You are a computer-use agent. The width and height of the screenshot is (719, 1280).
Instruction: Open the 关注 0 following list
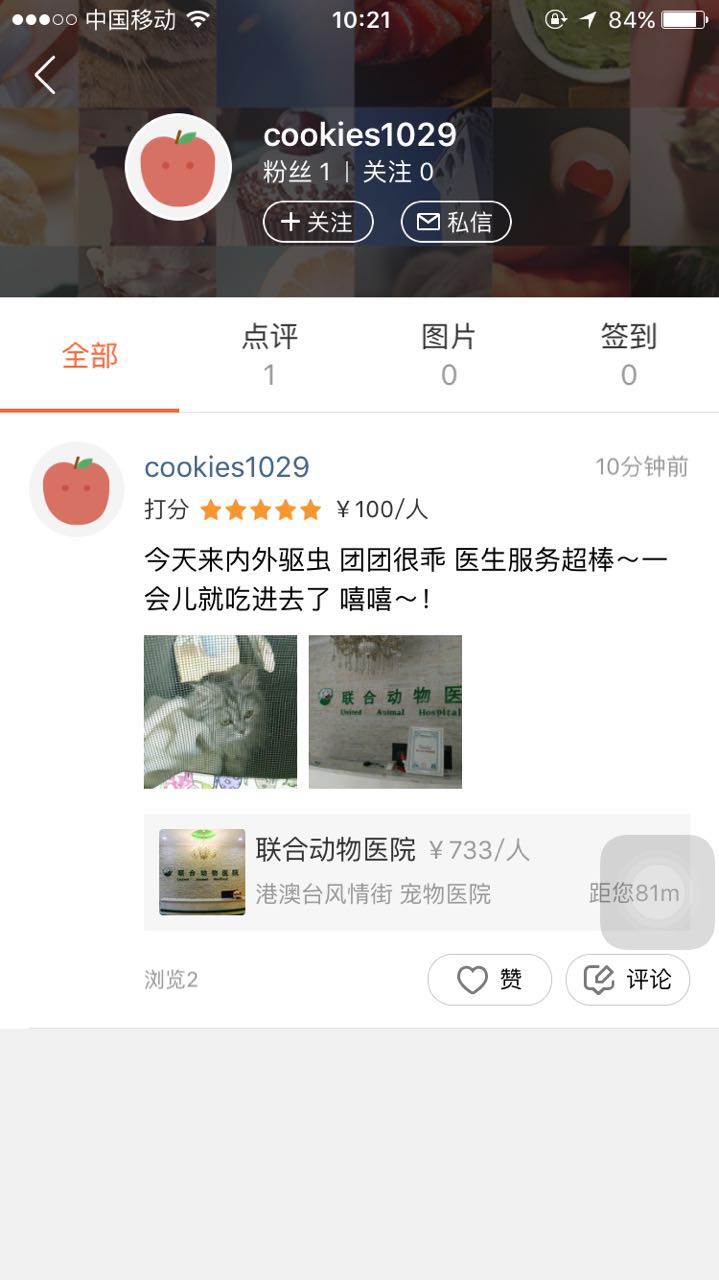click(398, 172)
